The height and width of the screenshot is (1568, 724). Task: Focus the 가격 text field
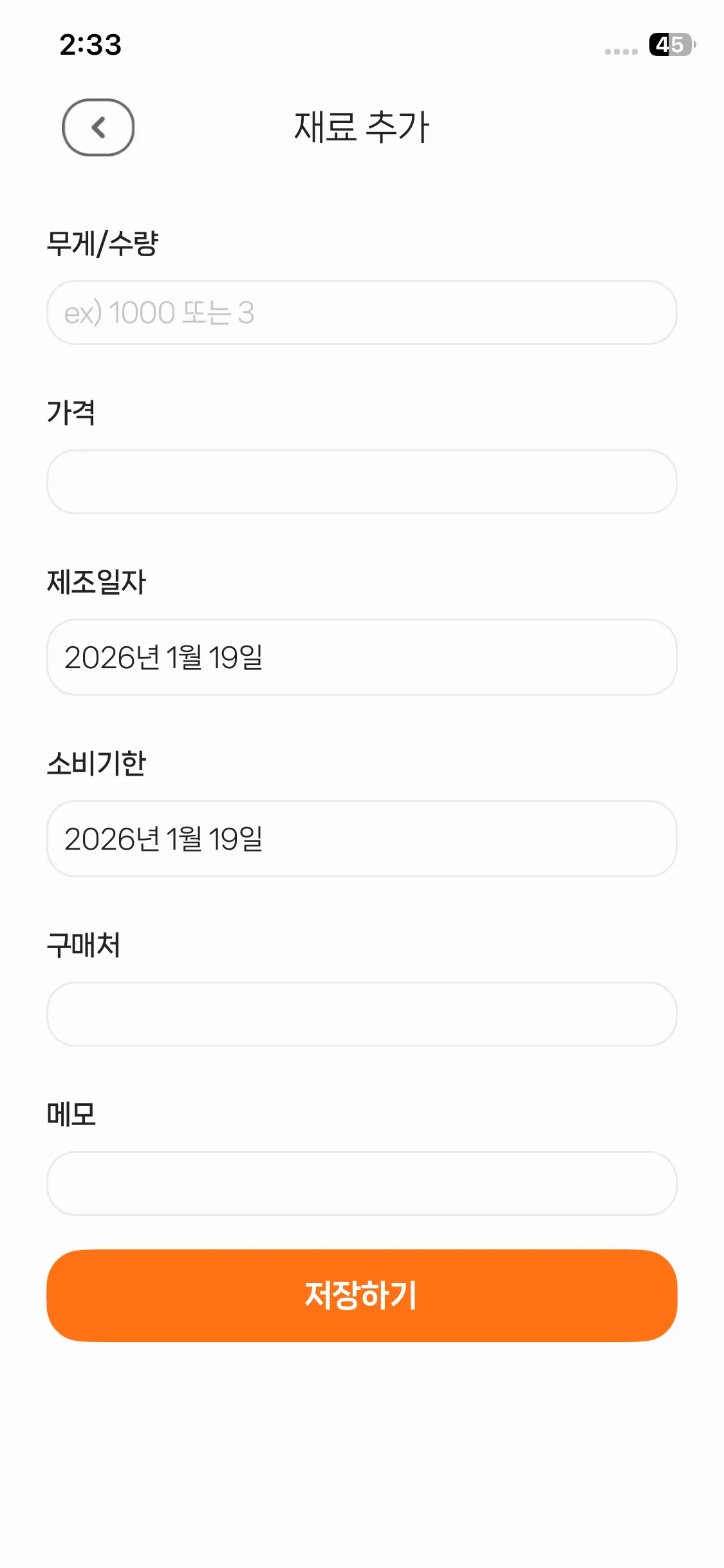click(x=362, y=482)
